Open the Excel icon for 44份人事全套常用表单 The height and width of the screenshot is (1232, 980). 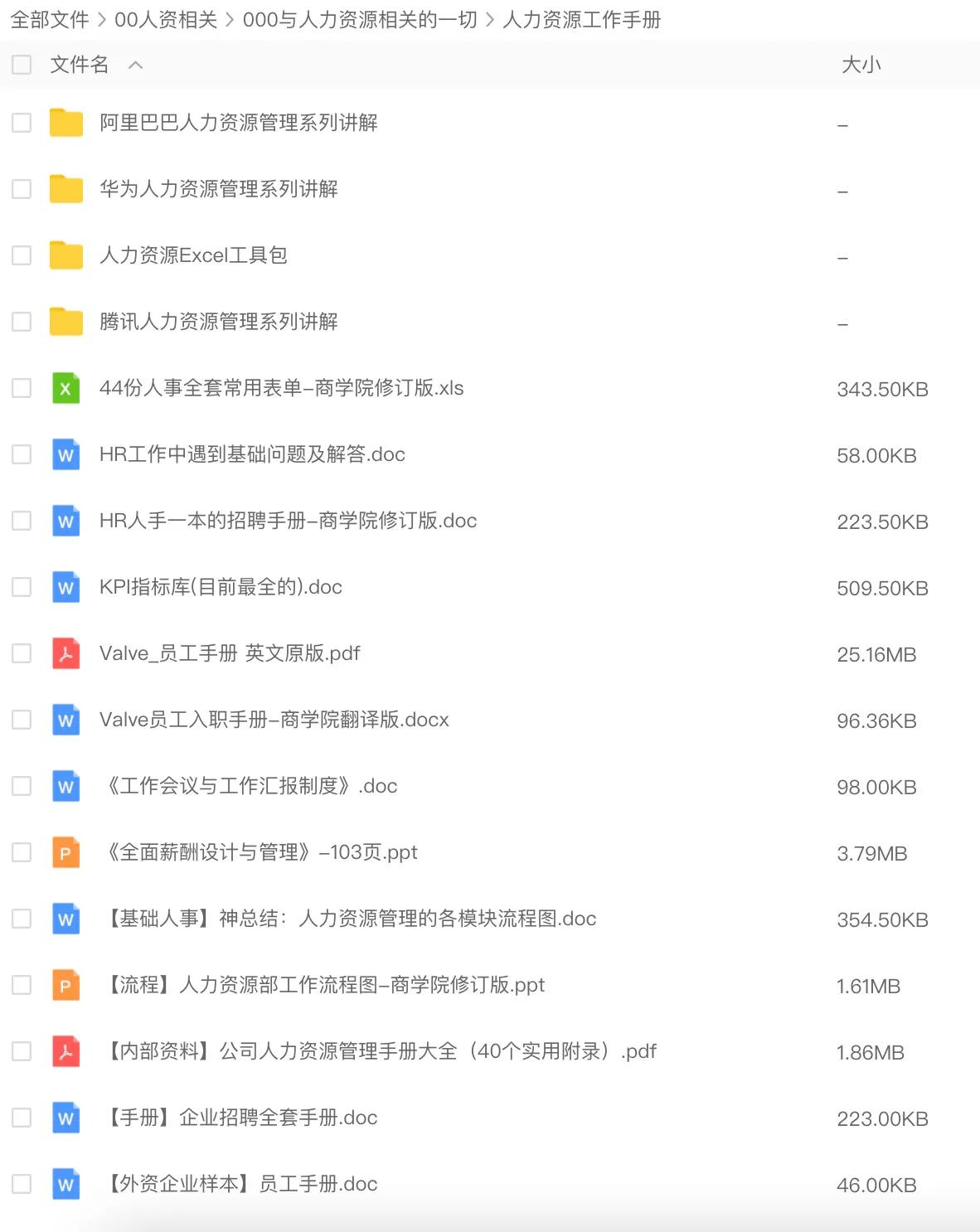coord(65,388)
